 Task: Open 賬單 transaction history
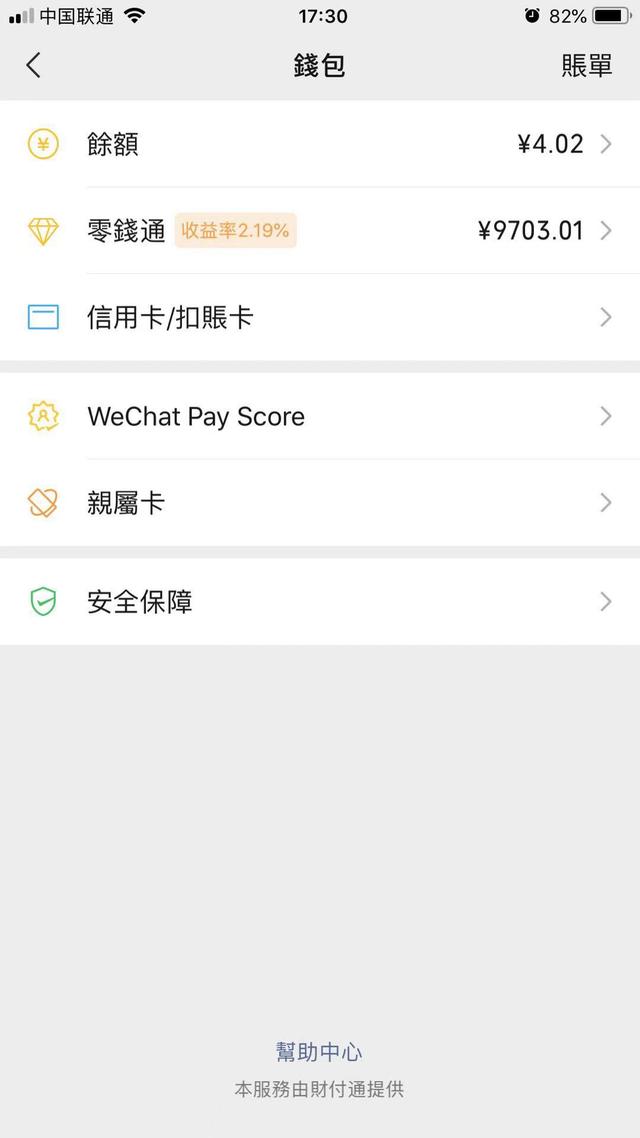click(x=586, y=66)
